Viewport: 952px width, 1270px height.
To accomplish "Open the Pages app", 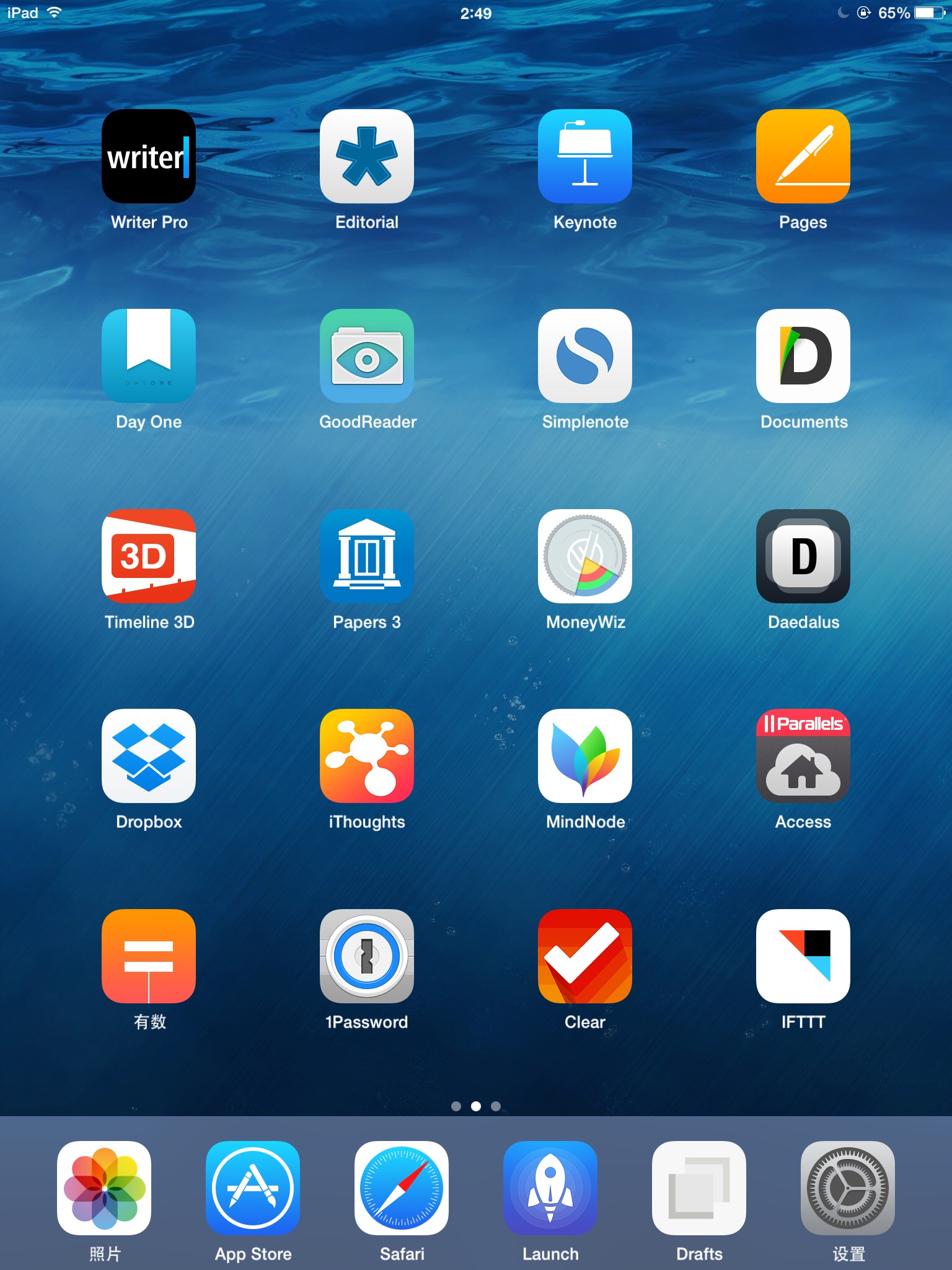I will pos(803,156).
